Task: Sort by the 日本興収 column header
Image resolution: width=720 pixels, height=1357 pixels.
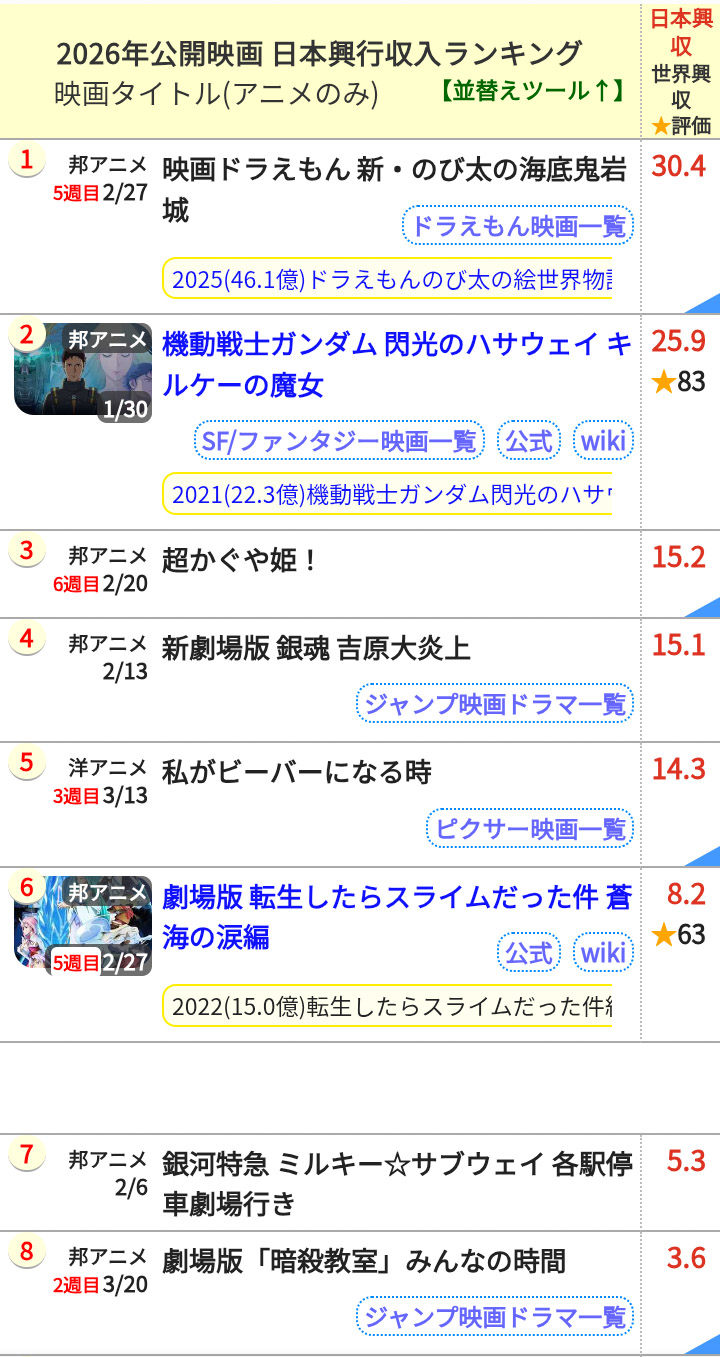Action: coord(680,32)
